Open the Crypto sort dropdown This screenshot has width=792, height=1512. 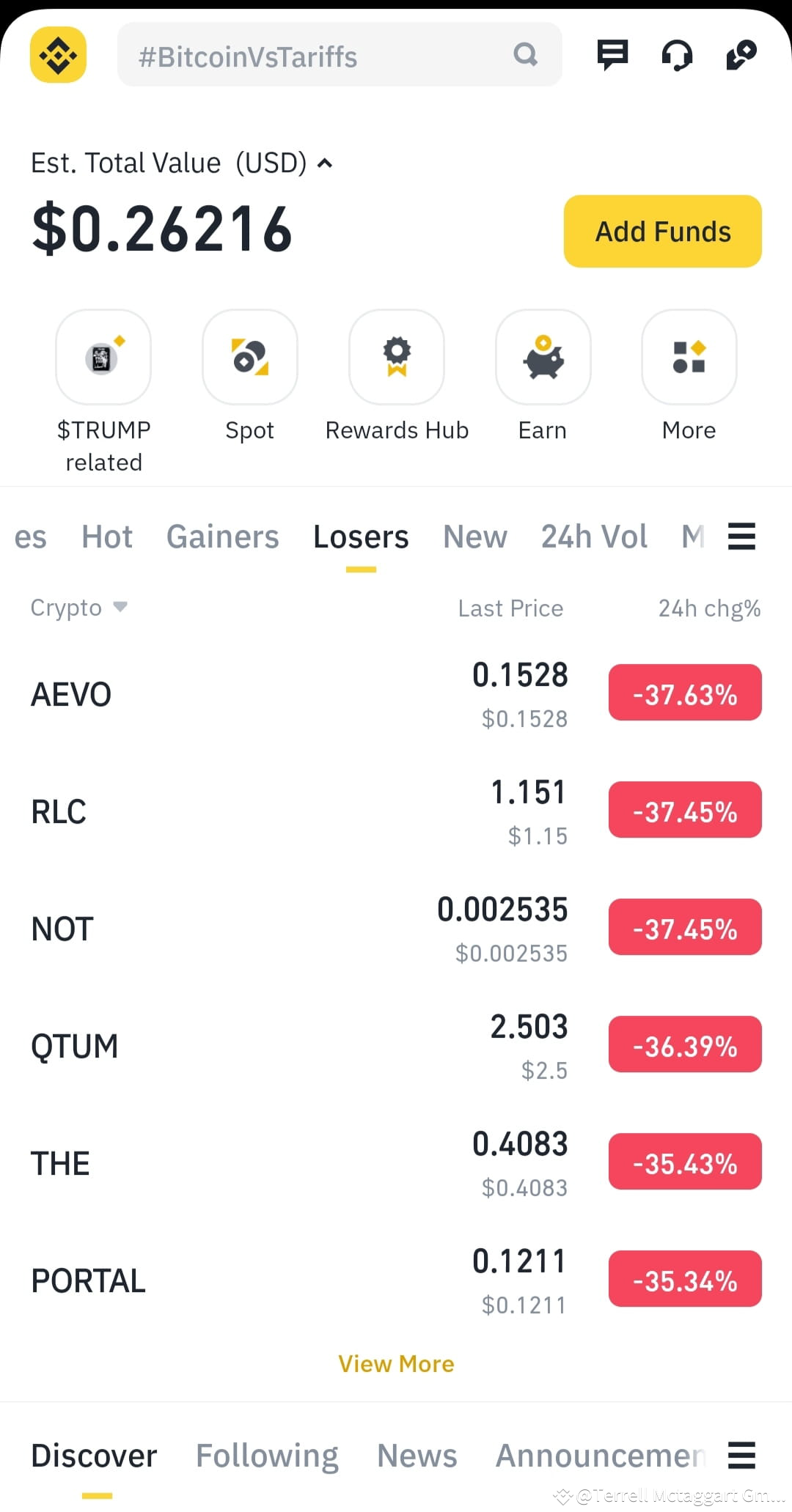point(79,608)
